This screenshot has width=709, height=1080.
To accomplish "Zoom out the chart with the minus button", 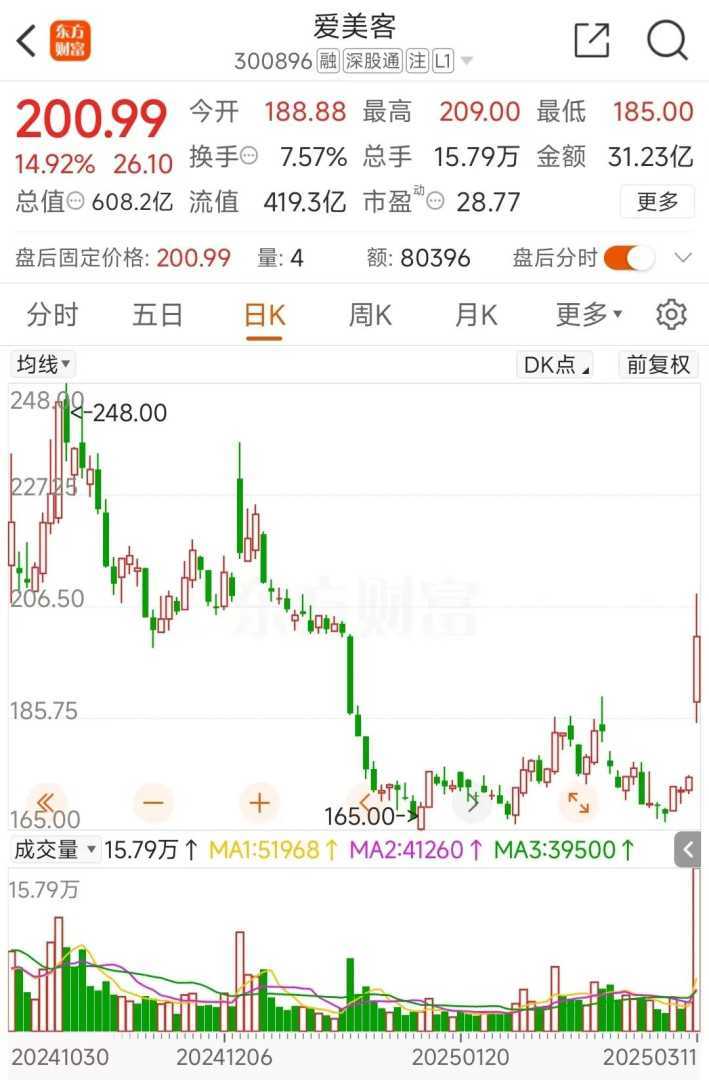I will [x=153, y=802].
